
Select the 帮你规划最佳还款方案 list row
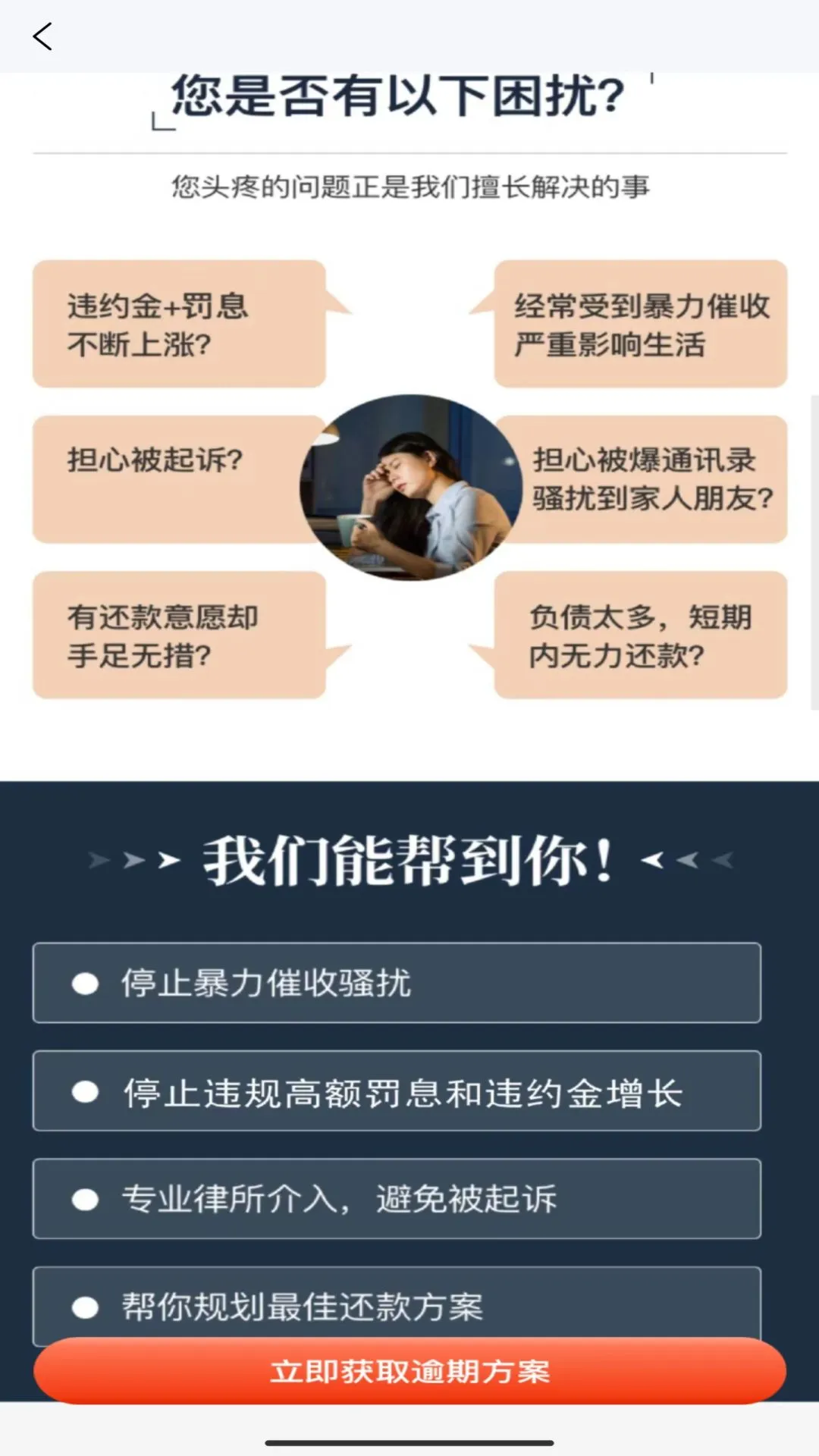(x=395, y=1307)
